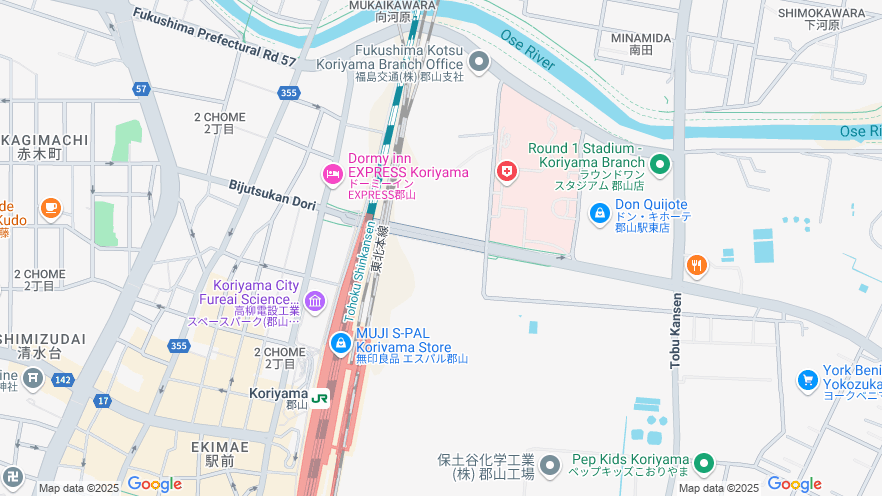Tap the Fukushima Kotsu Koriyama Branch Office marker
The width and height of the screenshot is (882, 496).
tap(479, 63)
